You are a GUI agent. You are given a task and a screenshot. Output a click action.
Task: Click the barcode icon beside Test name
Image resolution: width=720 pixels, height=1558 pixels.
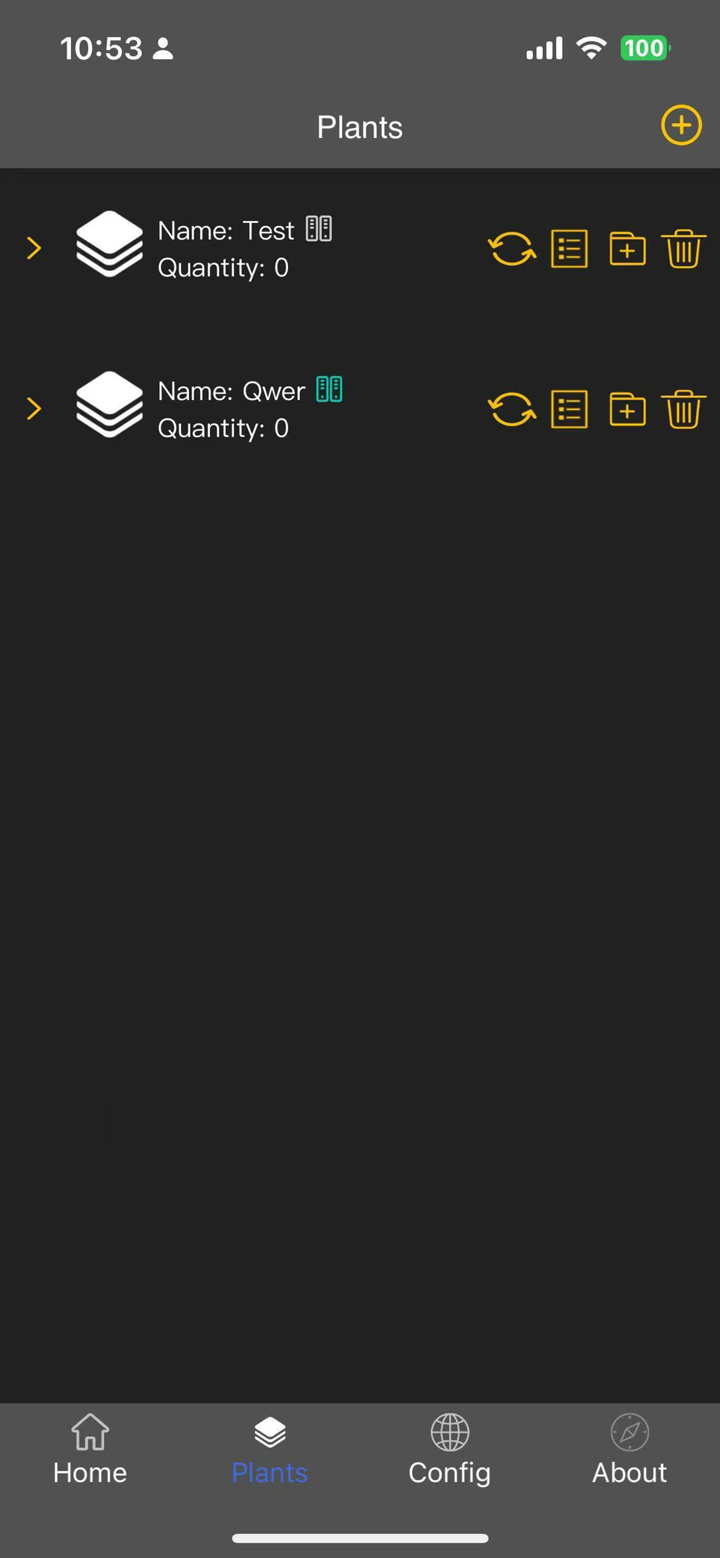point(318,228)
